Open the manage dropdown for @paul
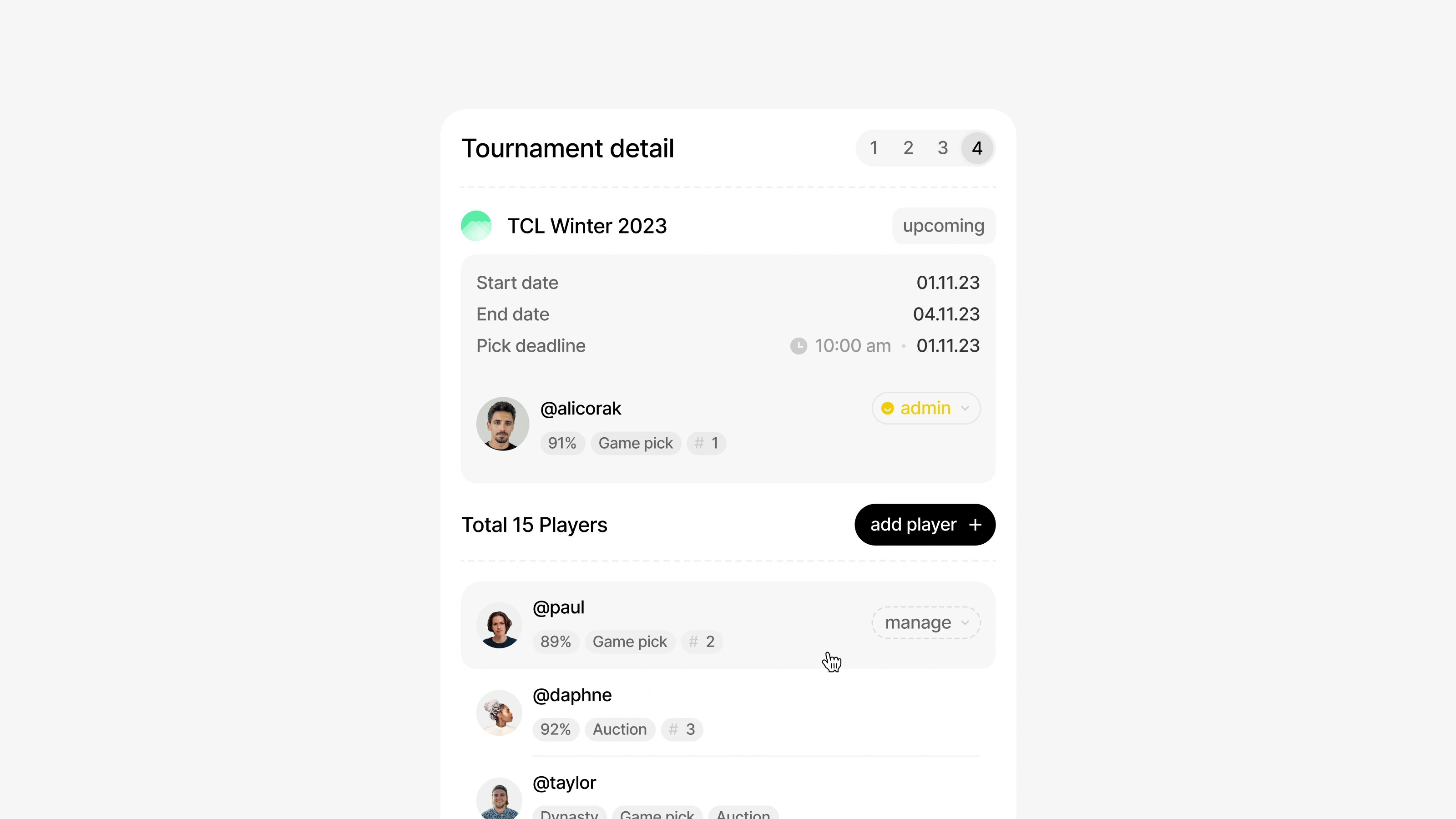Screen dimensions: 1456x819 click(925, 622)
